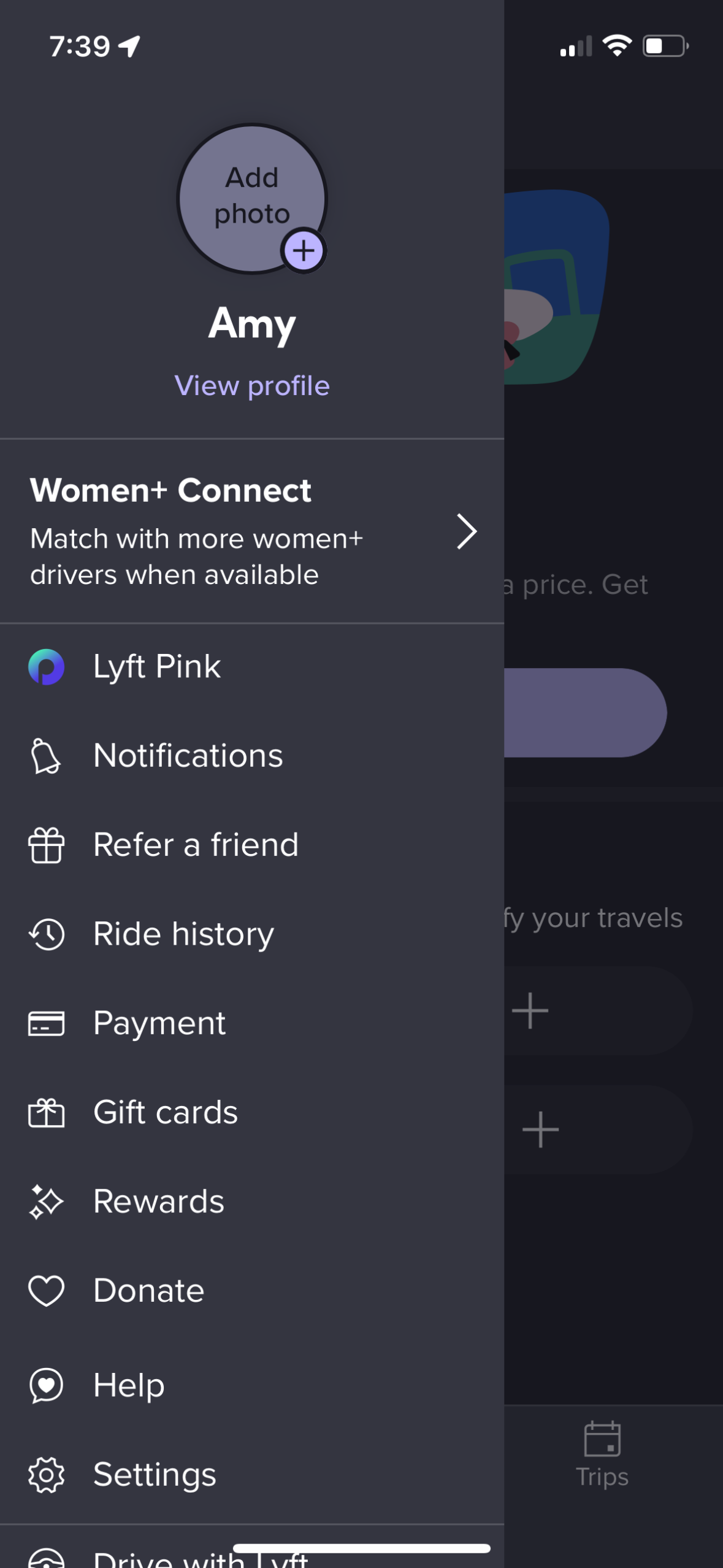
Task: Tap the plus button beside your travels
Action: point(530,1010)
